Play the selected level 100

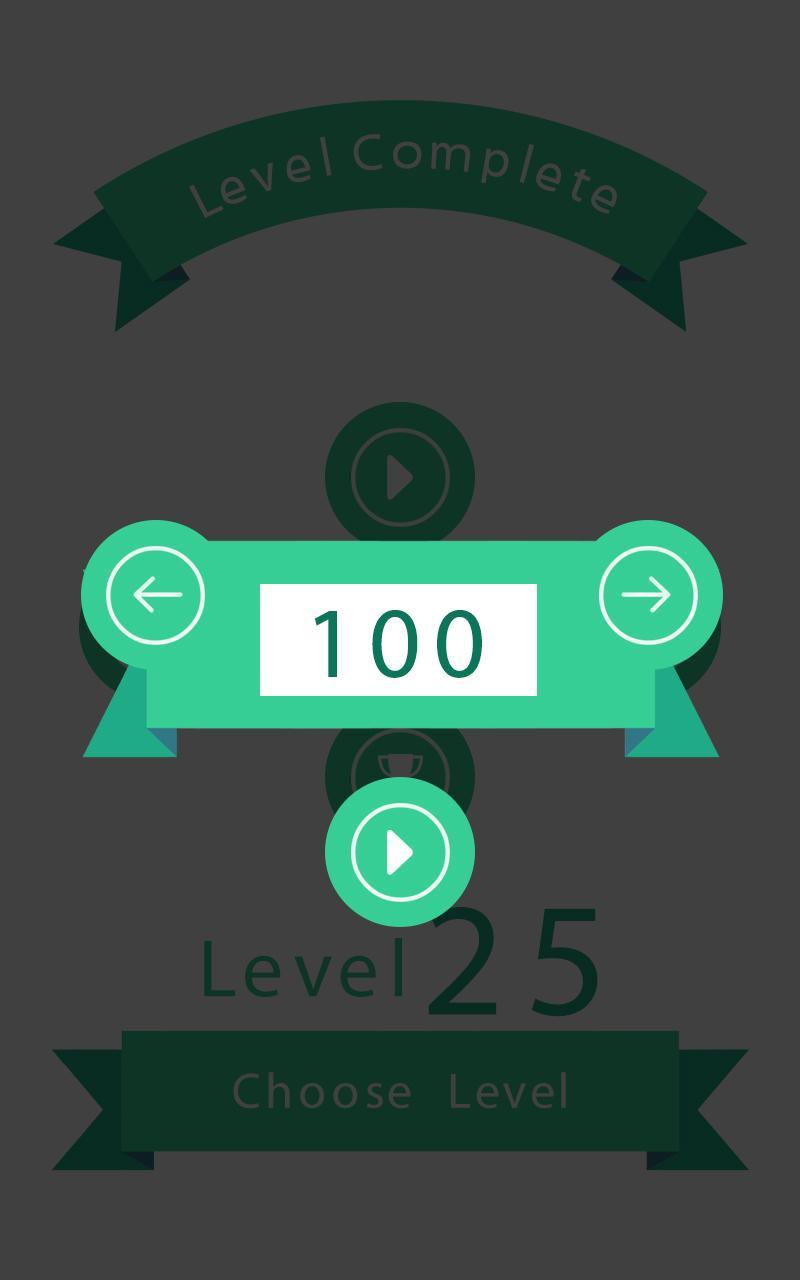point(400,852)
